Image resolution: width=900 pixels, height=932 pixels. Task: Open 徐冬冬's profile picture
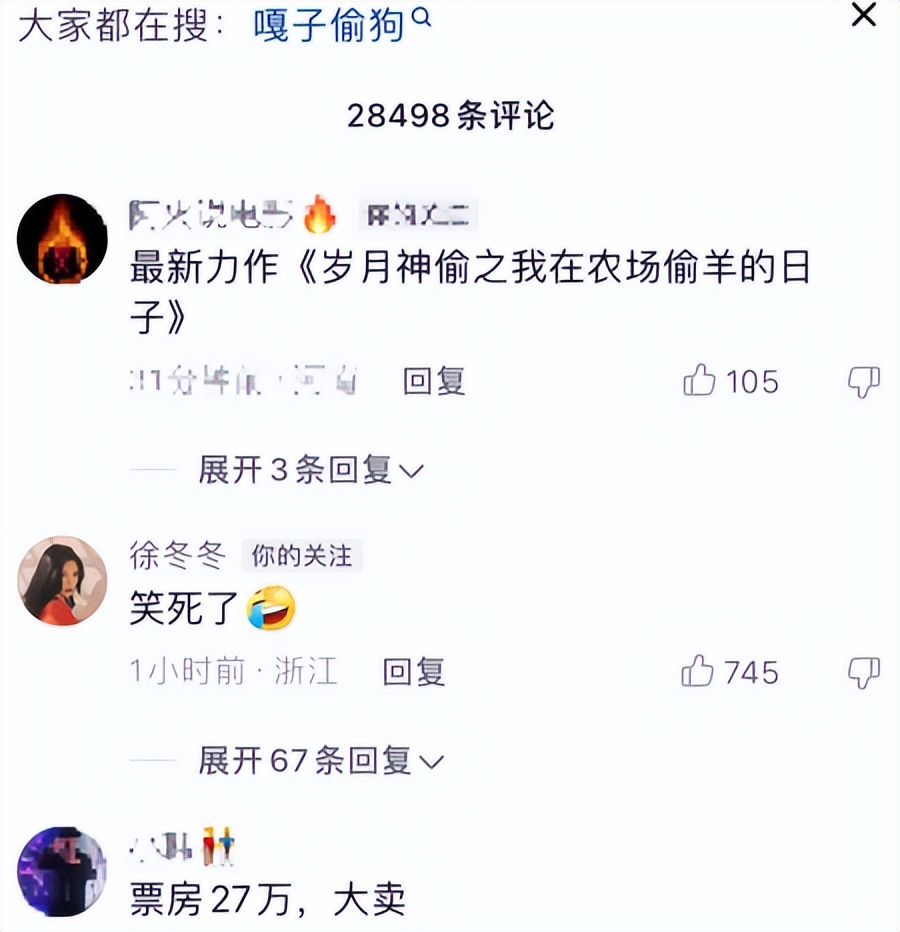click(x=61, y=582)
